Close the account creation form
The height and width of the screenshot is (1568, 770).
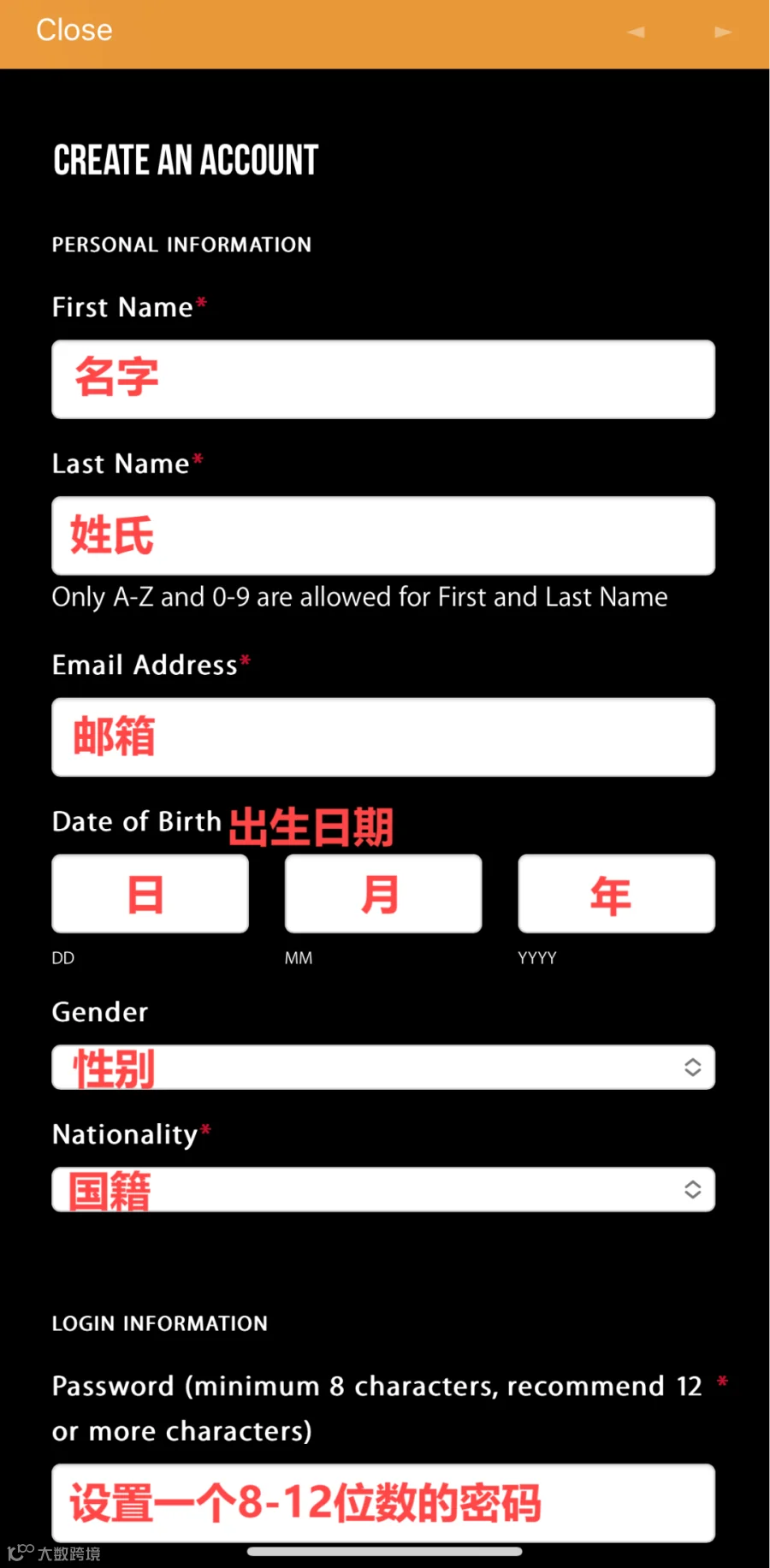74,31
